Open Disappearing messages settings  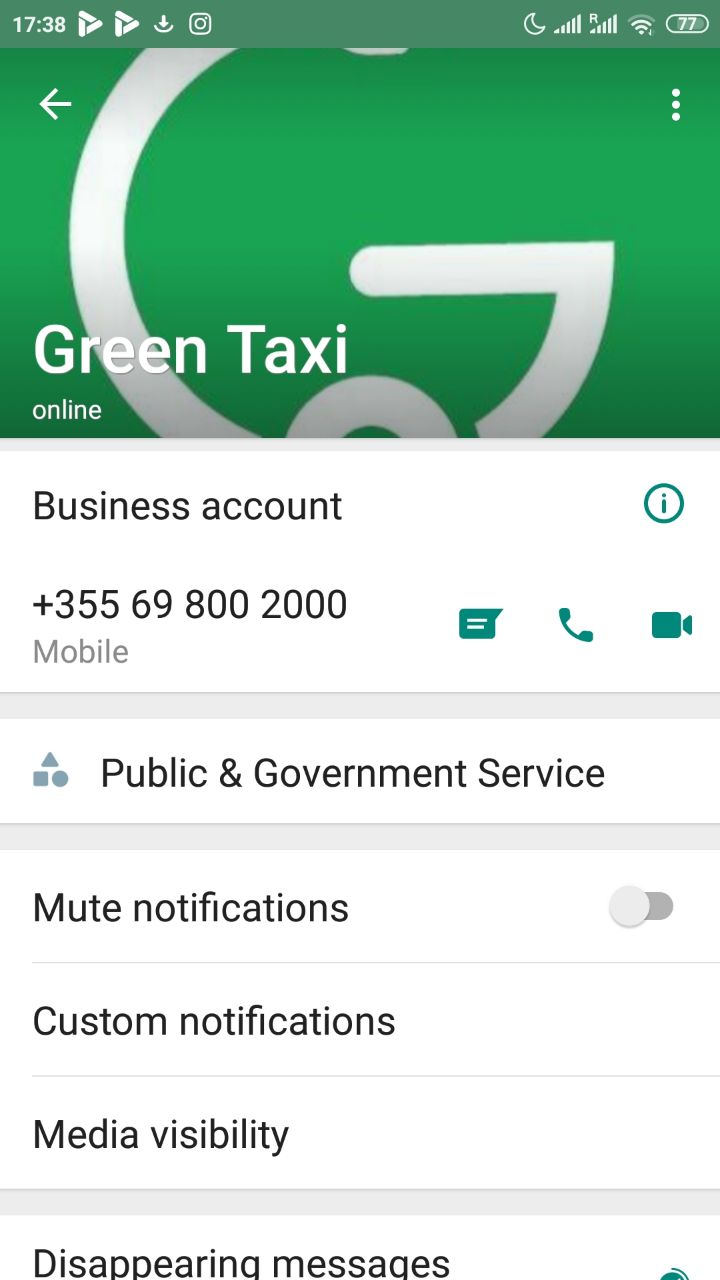pyautogui.click(x=241, y=1262)
